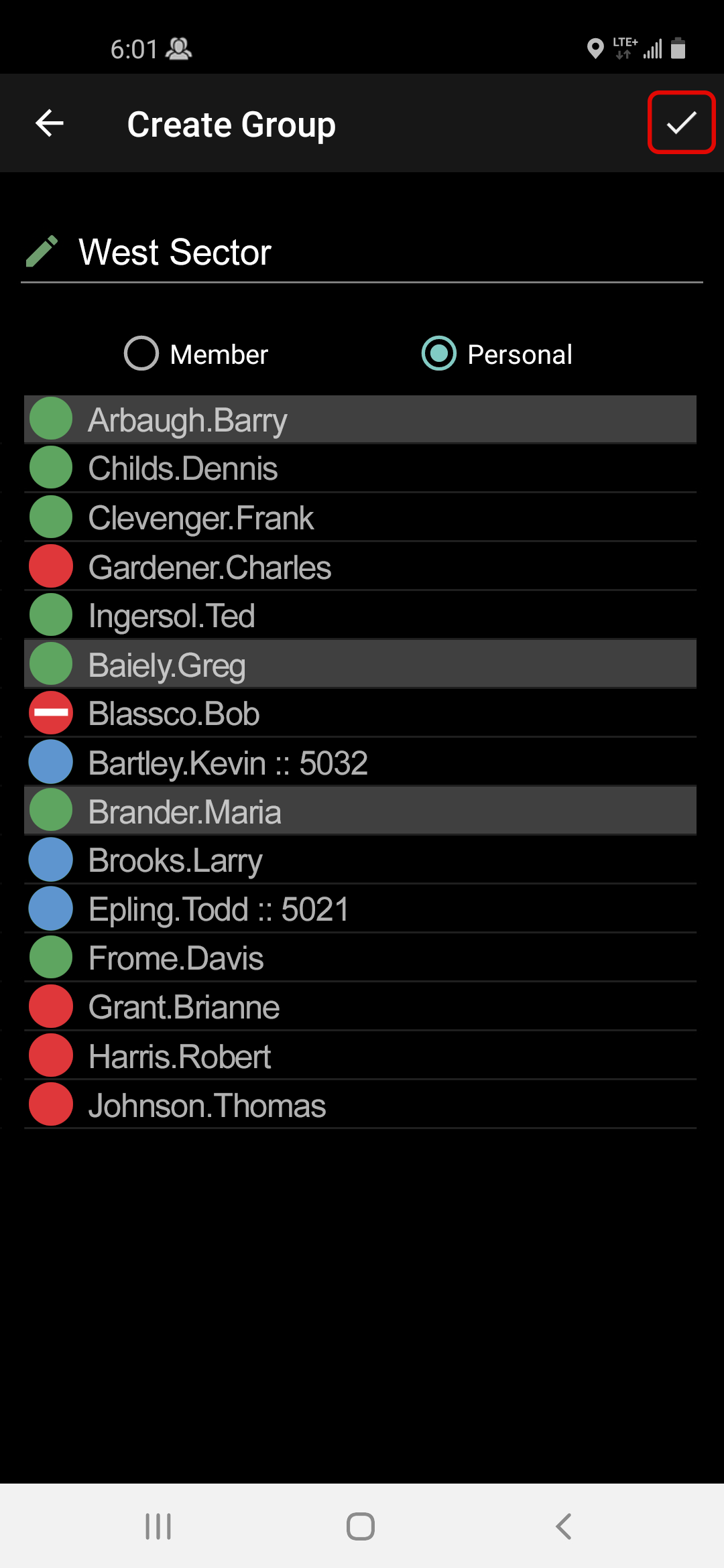The width and height of the screenshot is (724, 1568).
Task: Select Clevenger.Frank in the list
Action: click(360, 517)
